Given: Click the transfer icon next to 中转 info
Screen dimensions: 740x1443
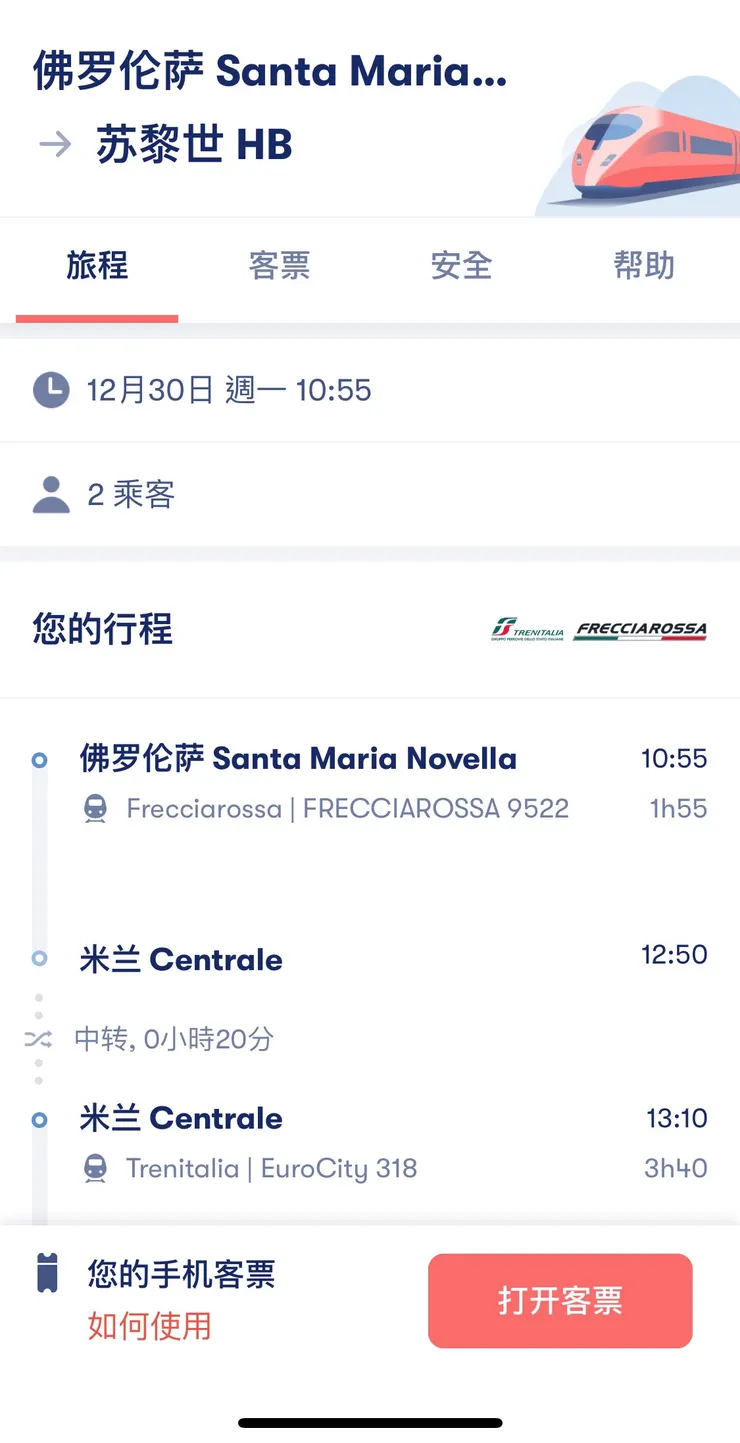Looking at the screenshot, I should coord(38,1038).
